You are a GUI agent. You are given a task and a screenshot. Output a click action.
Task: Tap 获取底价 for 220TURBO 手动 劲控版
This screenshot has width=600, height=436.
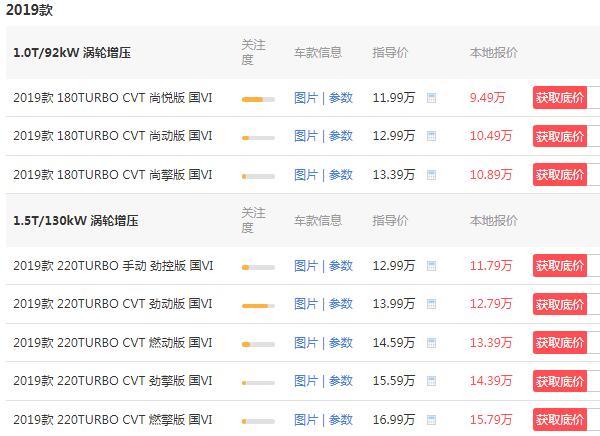559,266
